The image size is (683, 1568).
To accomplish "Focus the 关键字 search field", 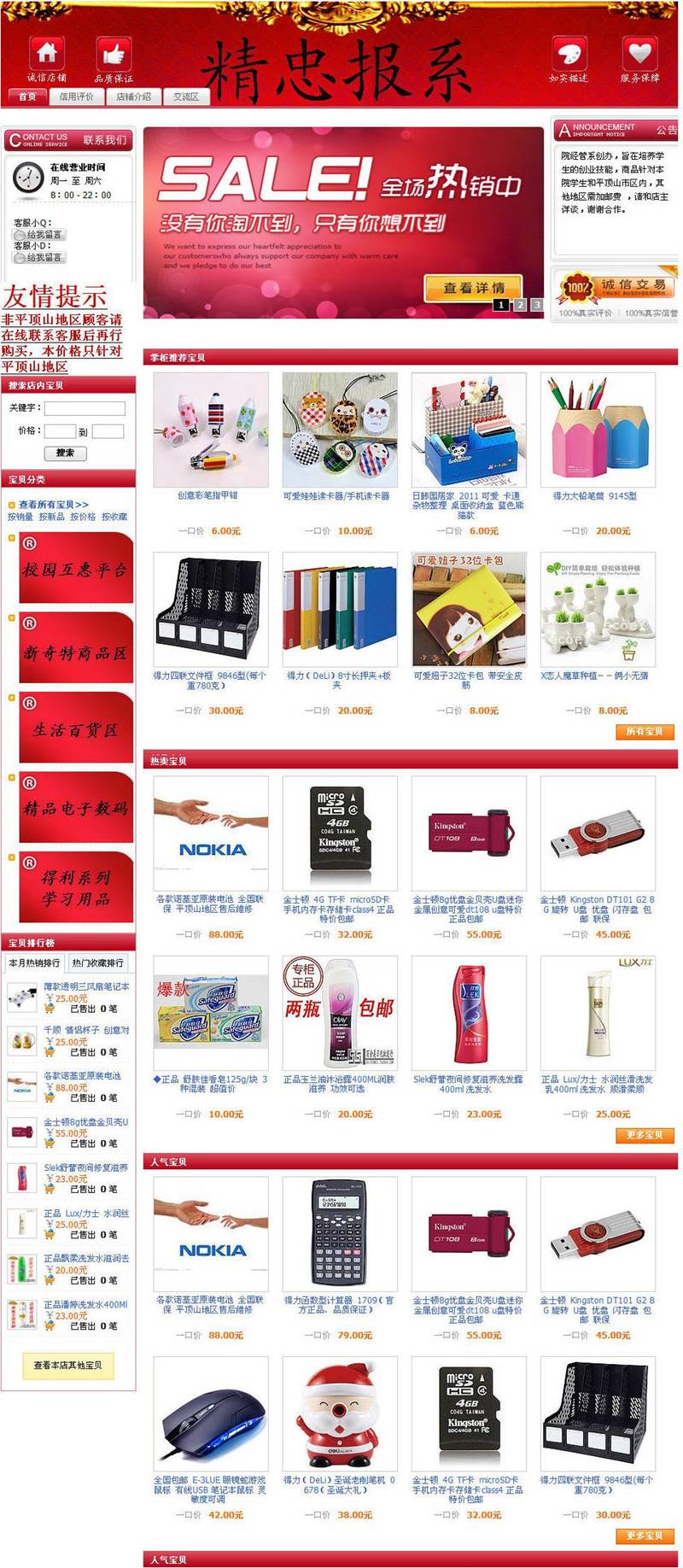I will [85, 408].
